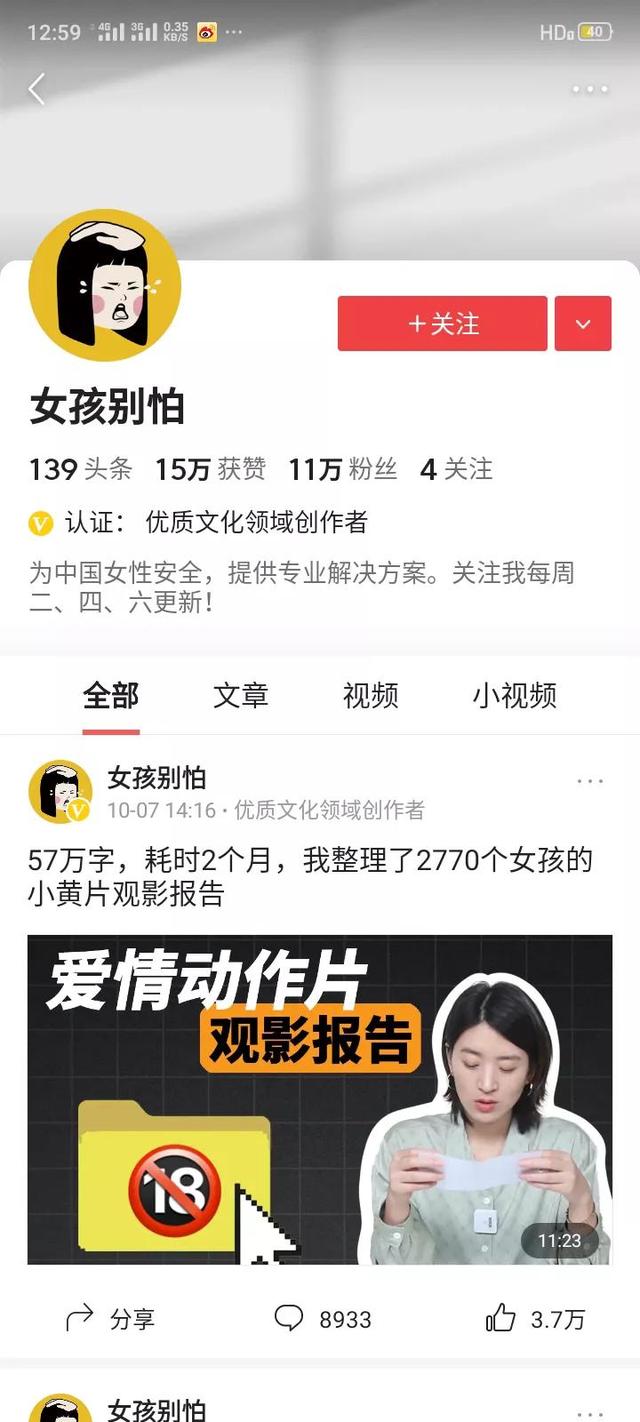View the 11万 粉丝 followers list
The width and height of the screenshot is (640, 1422).
coord(342,469)
